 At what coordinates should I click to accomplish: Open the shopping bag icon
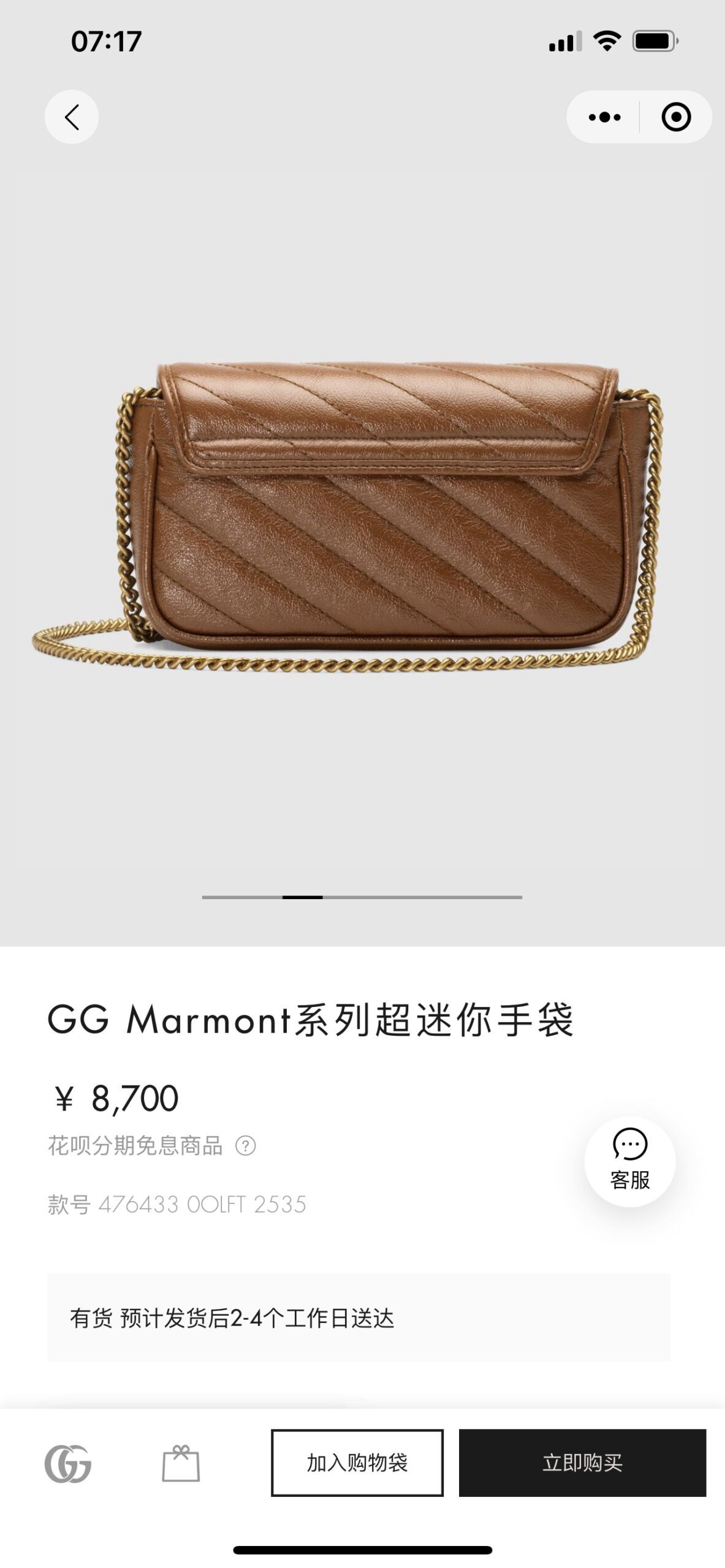pyautogui.click(x=181, y=1463)
